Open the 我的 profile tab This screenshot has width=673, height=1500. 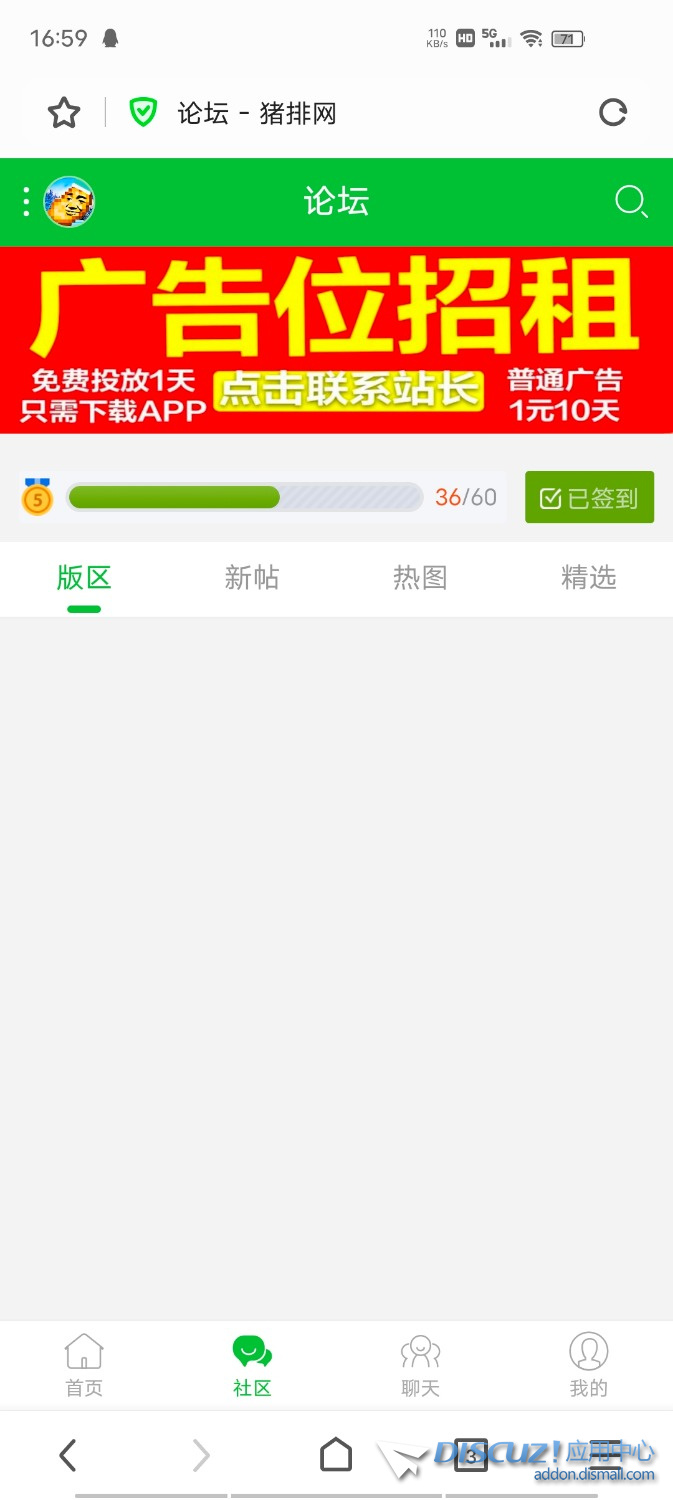coord(588,1365)
